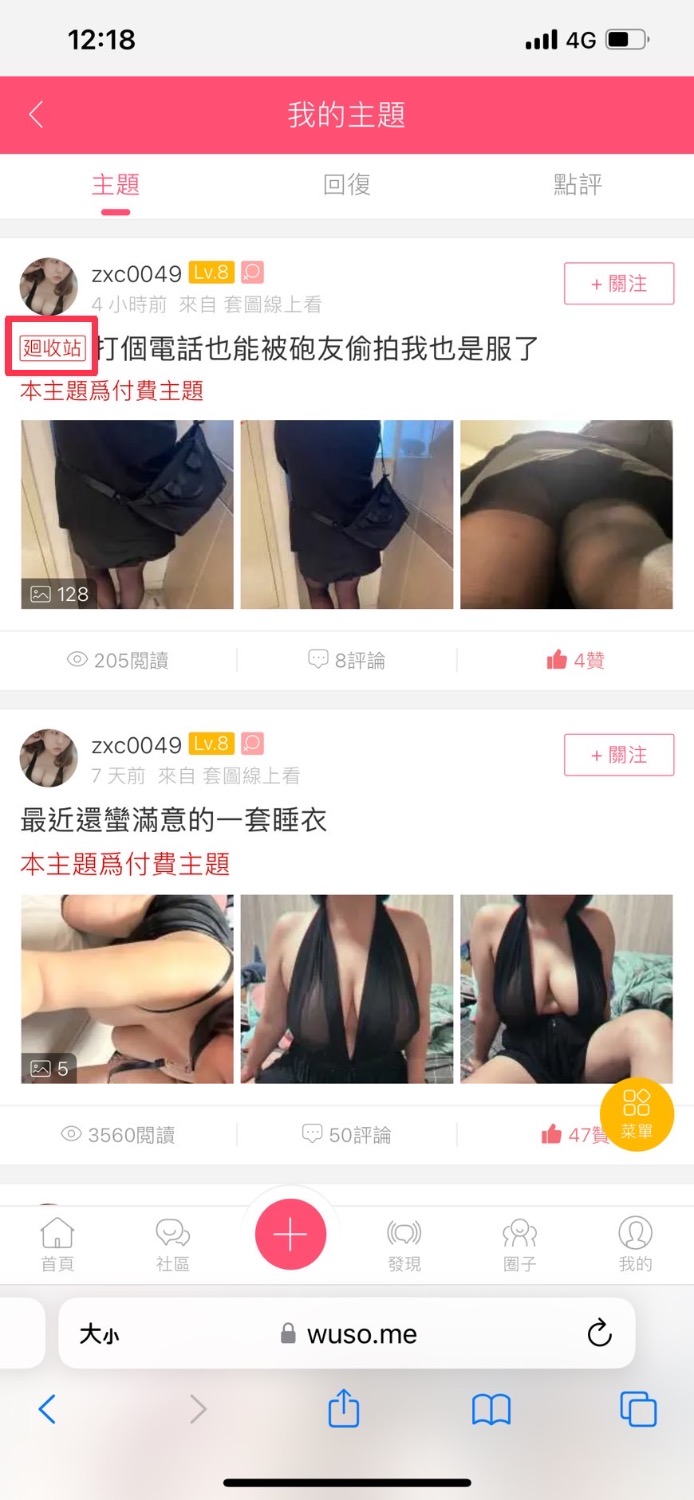Reload the page in Safari
694x1500 pixels.
pyautogui.click(x=599, y=1333)
